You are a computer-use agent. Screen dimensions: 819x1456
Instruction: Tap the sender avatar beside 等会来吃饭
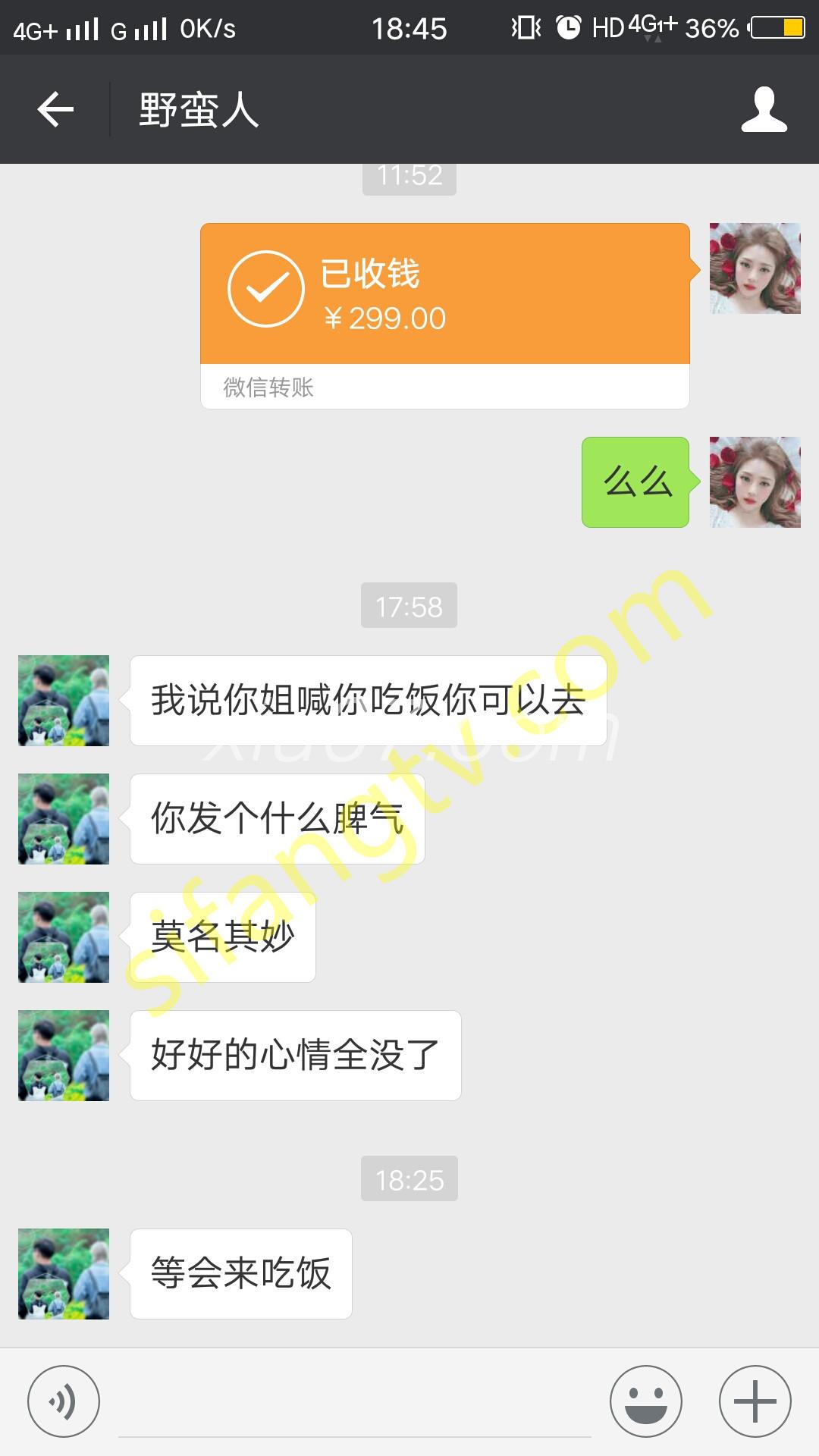coord(64,1274)
